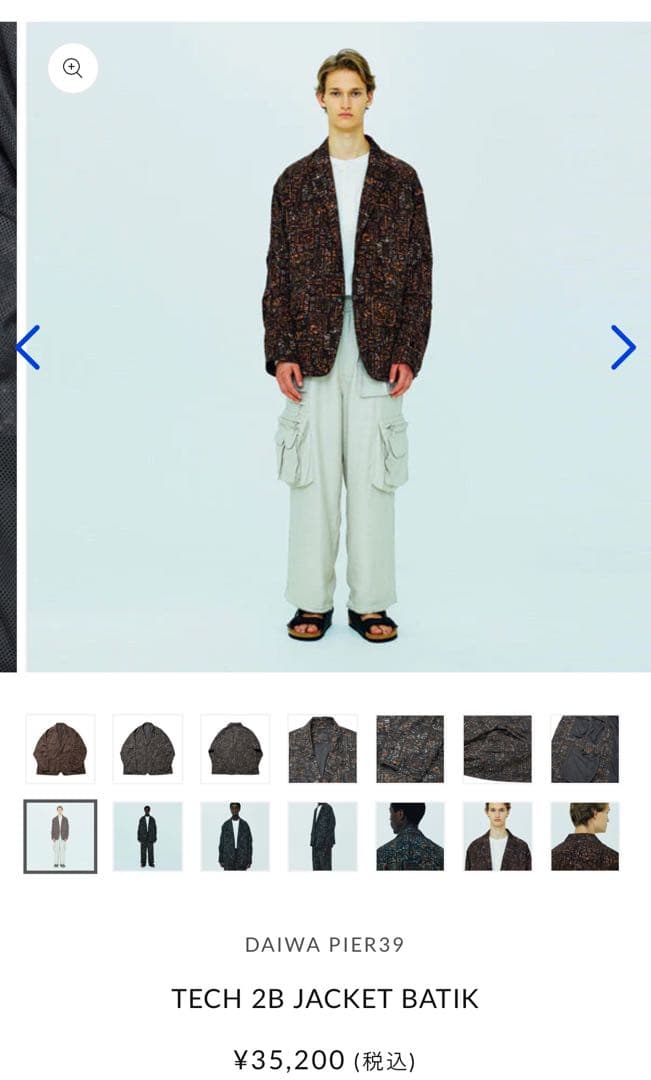Image resolution: width=651 pixels, height=1080 pixels.
Task: Open the flat jacket back view thumbnail
Action: [x=235, y=748]
